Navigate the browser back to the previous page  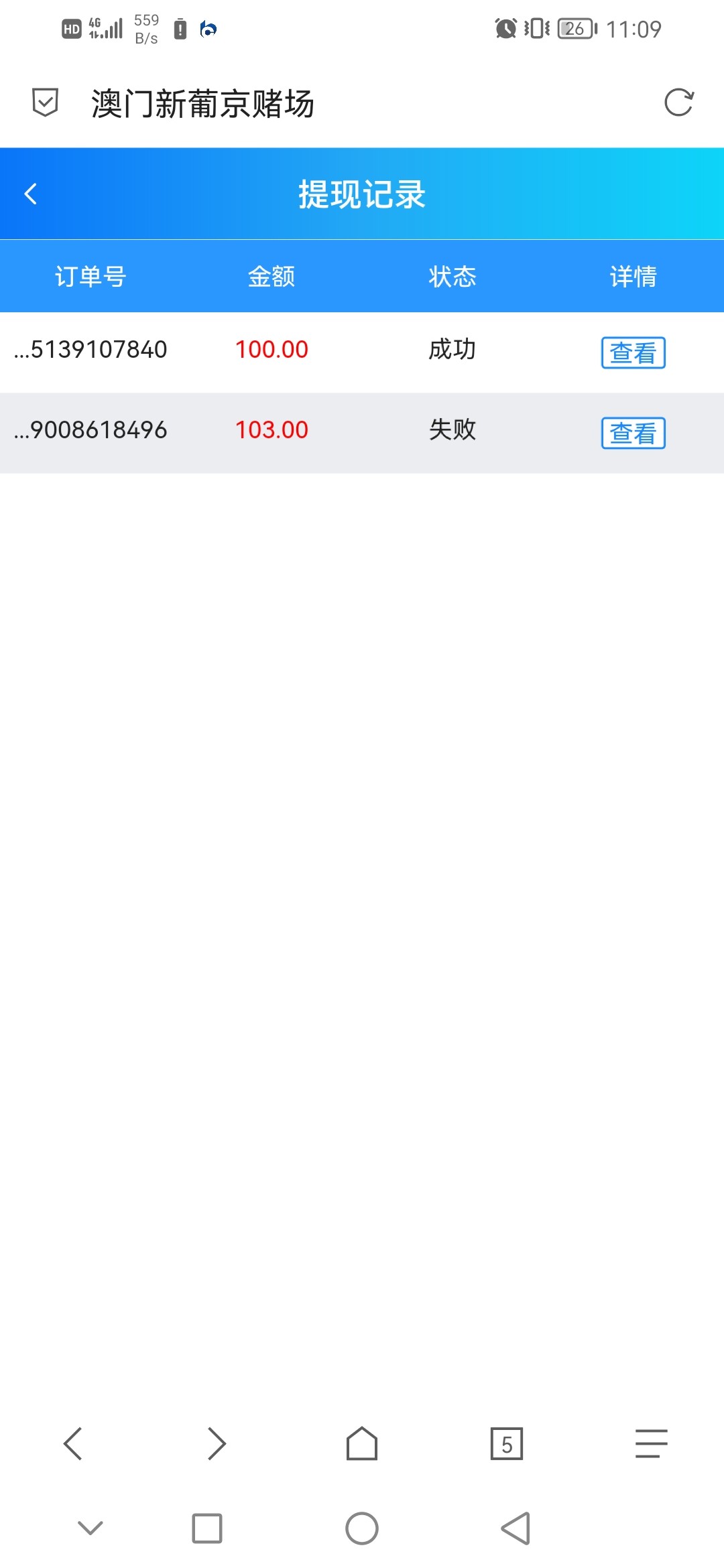[x=73, y=1443]
